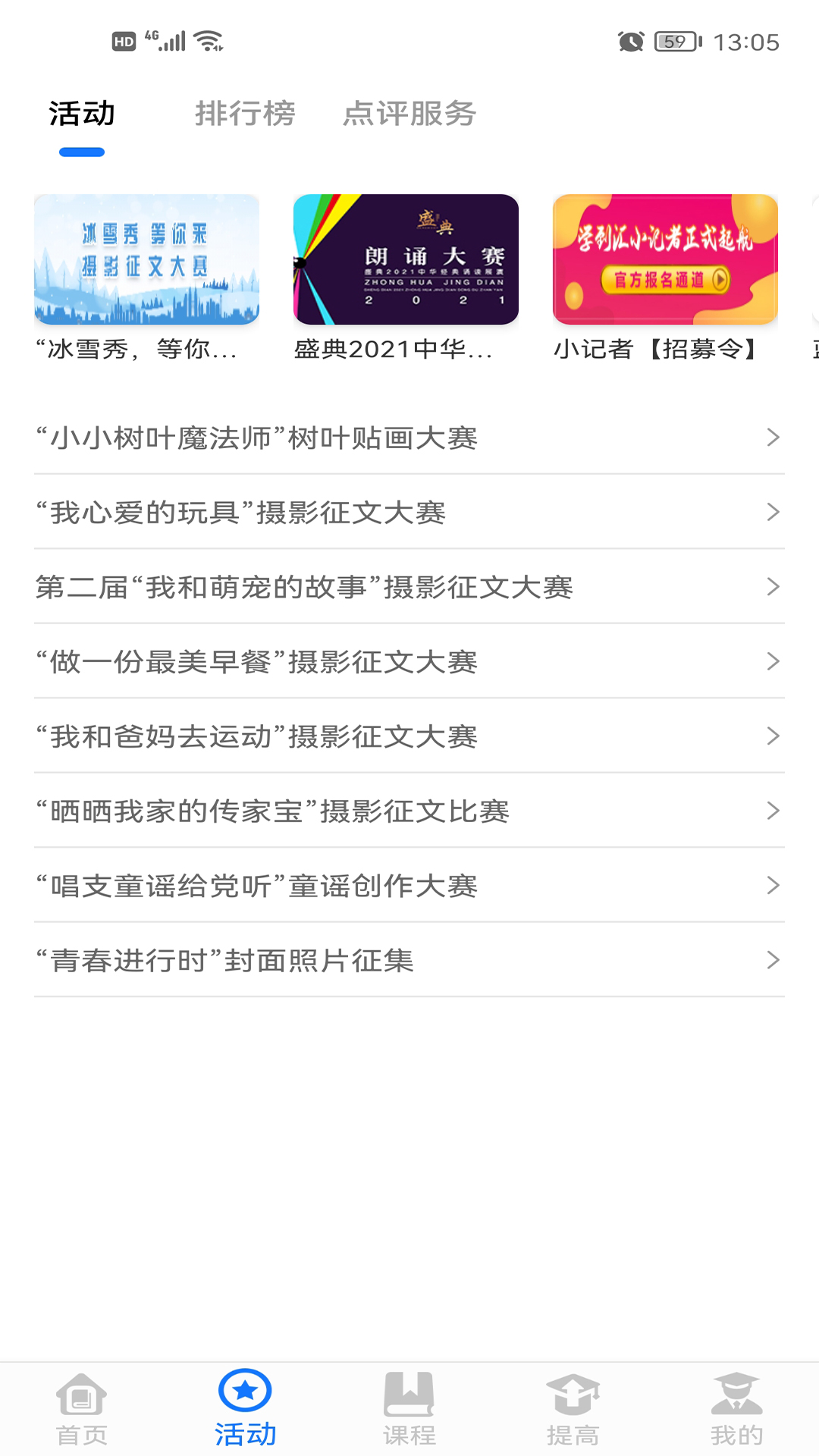This screenshot has height=1456, width=819.
Task: Open the 小记者【招募令】 banner card
Action: [x=665, y=260]
